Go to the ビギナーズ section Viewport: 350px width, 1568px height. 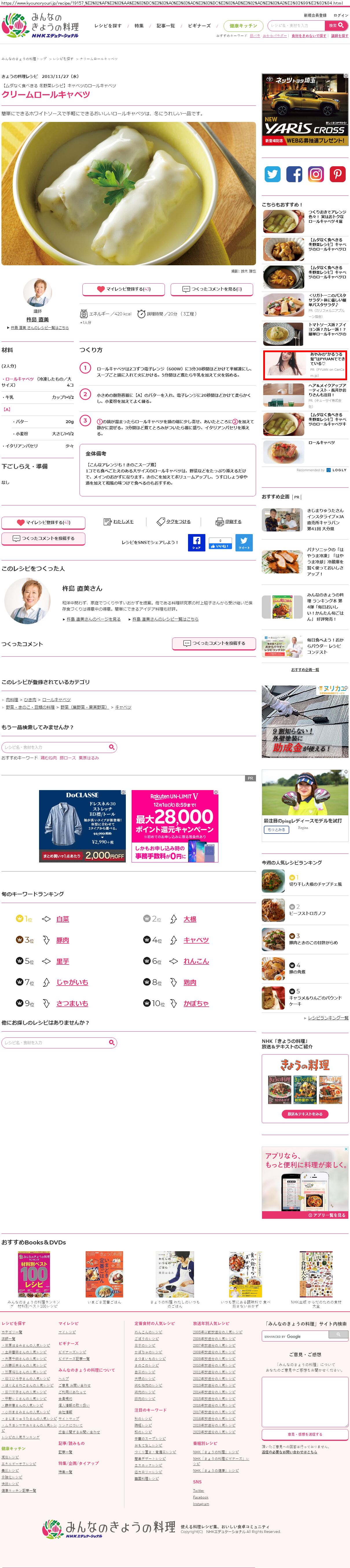point(199,25)
